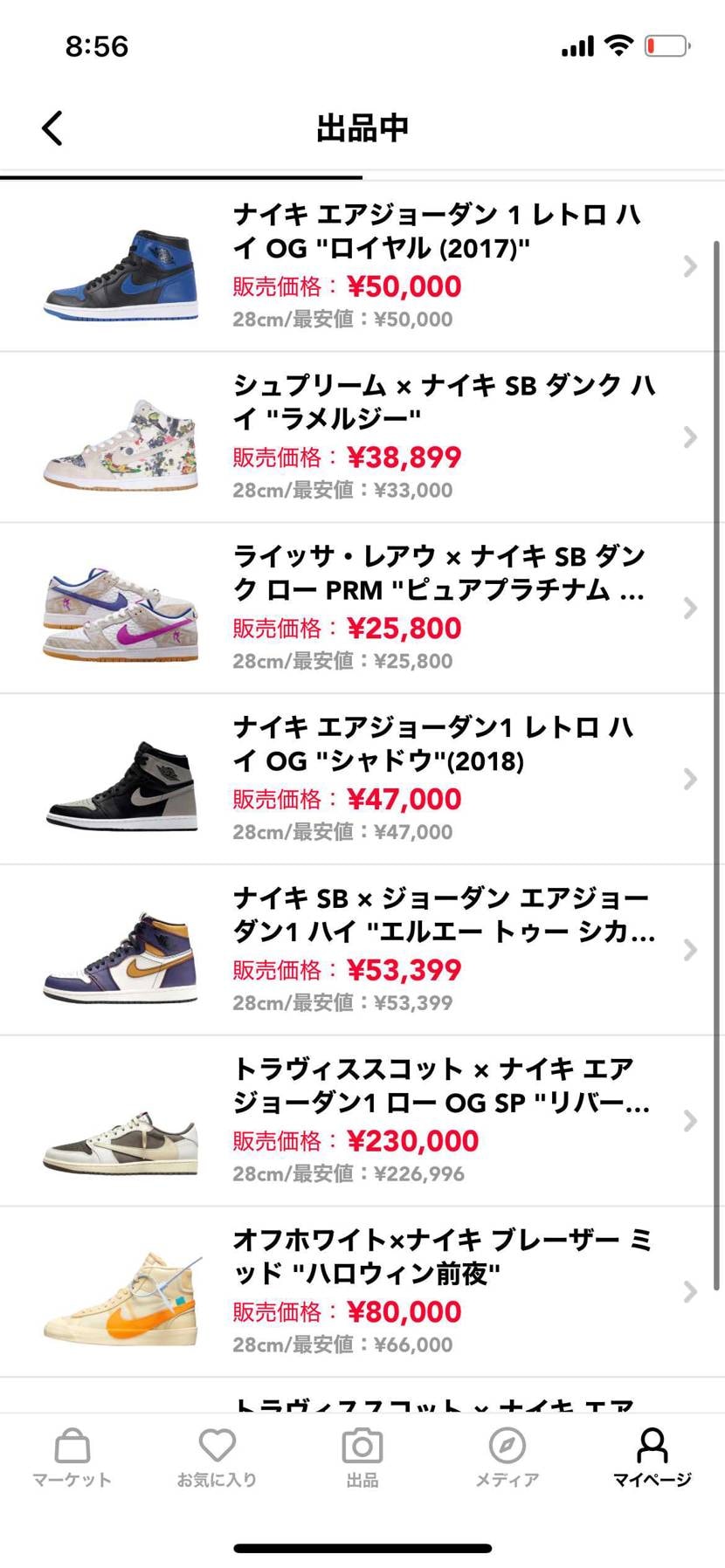Viewport: 725px width, 1568px height.
Task: Open the お気に入り favorites tab
Action: point(217,1458)
